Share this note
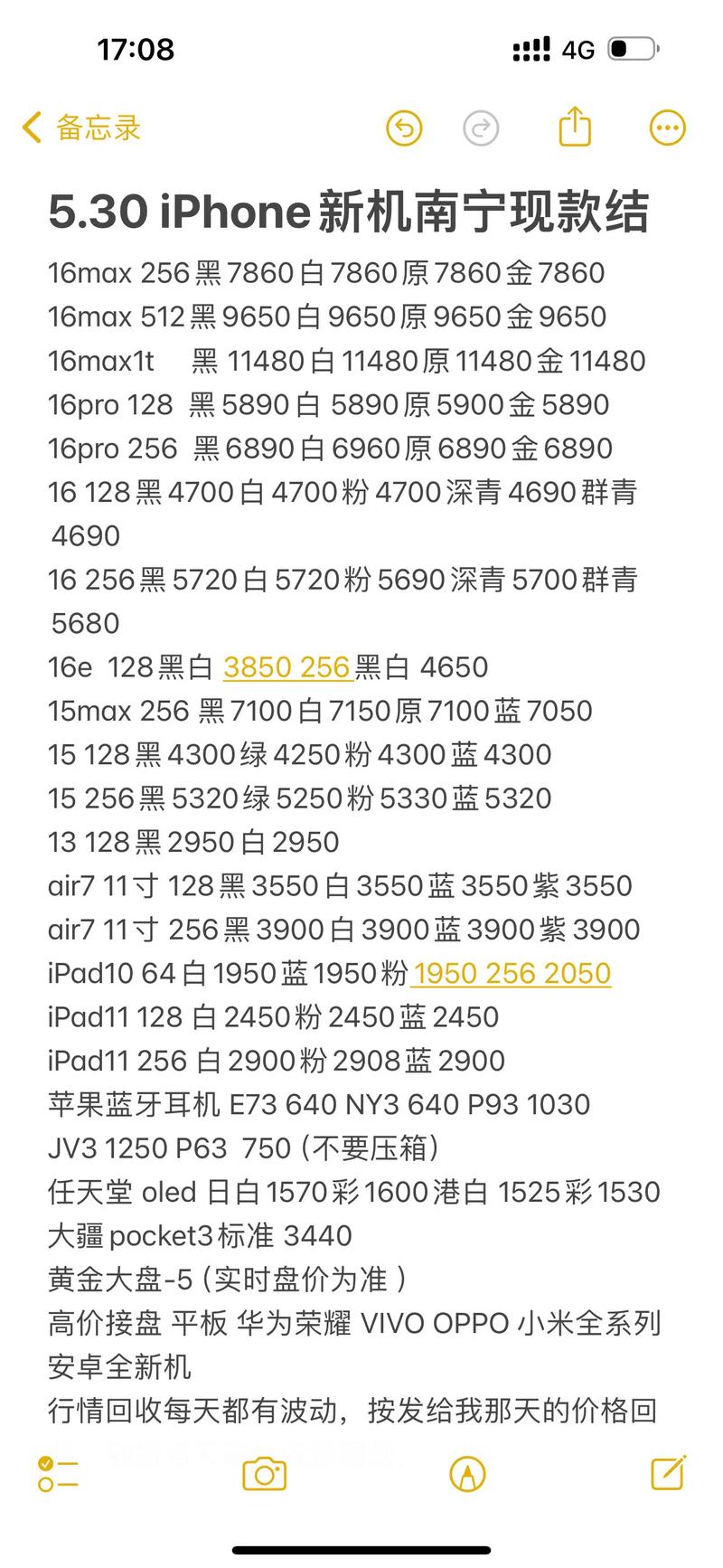Viewport: 723px width, 1568px height. click(x=575, y=127)
